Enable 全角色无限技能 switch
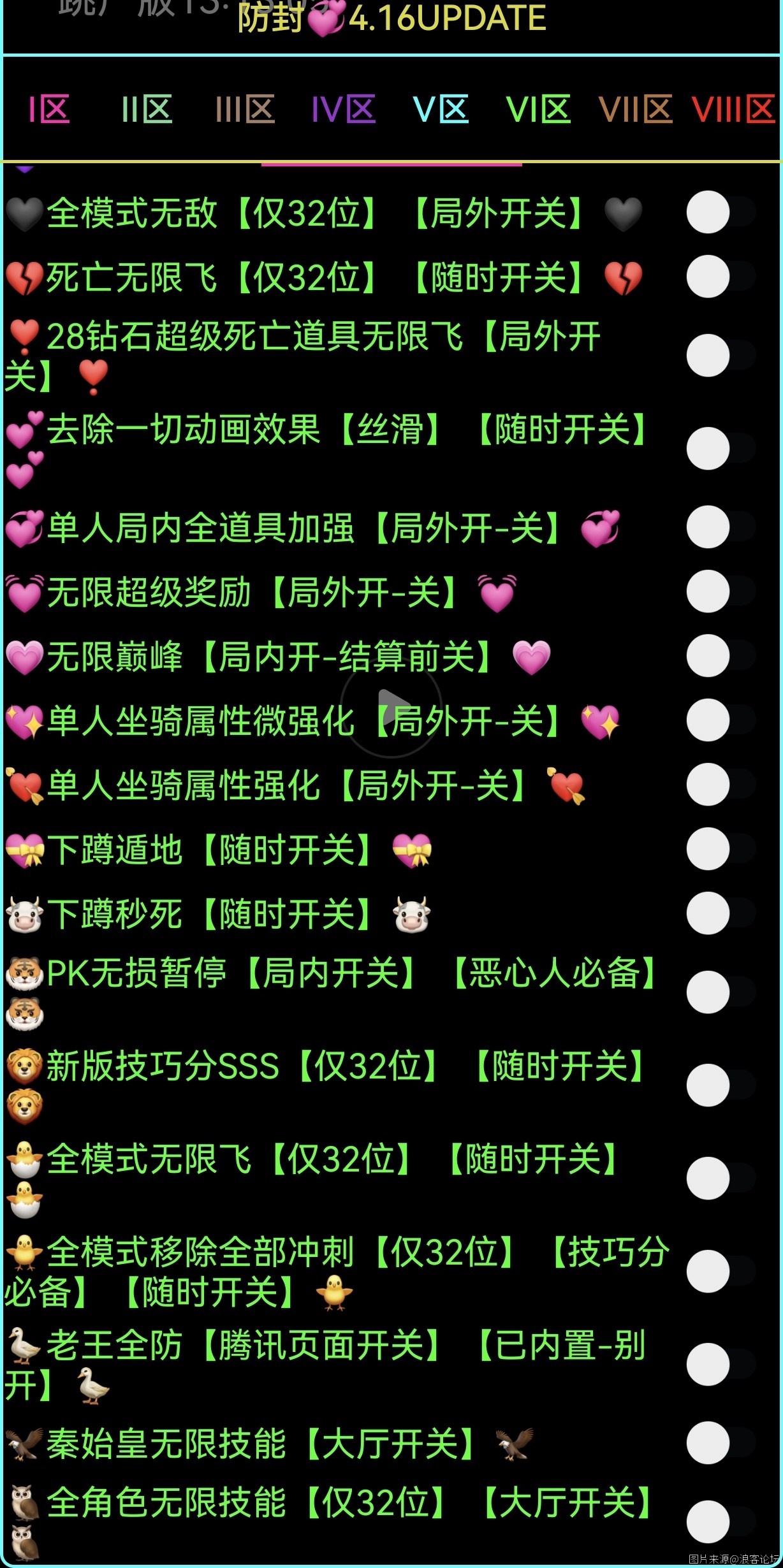The width and height of the screenshot is (783, 1568). [x=720, y=1522]
